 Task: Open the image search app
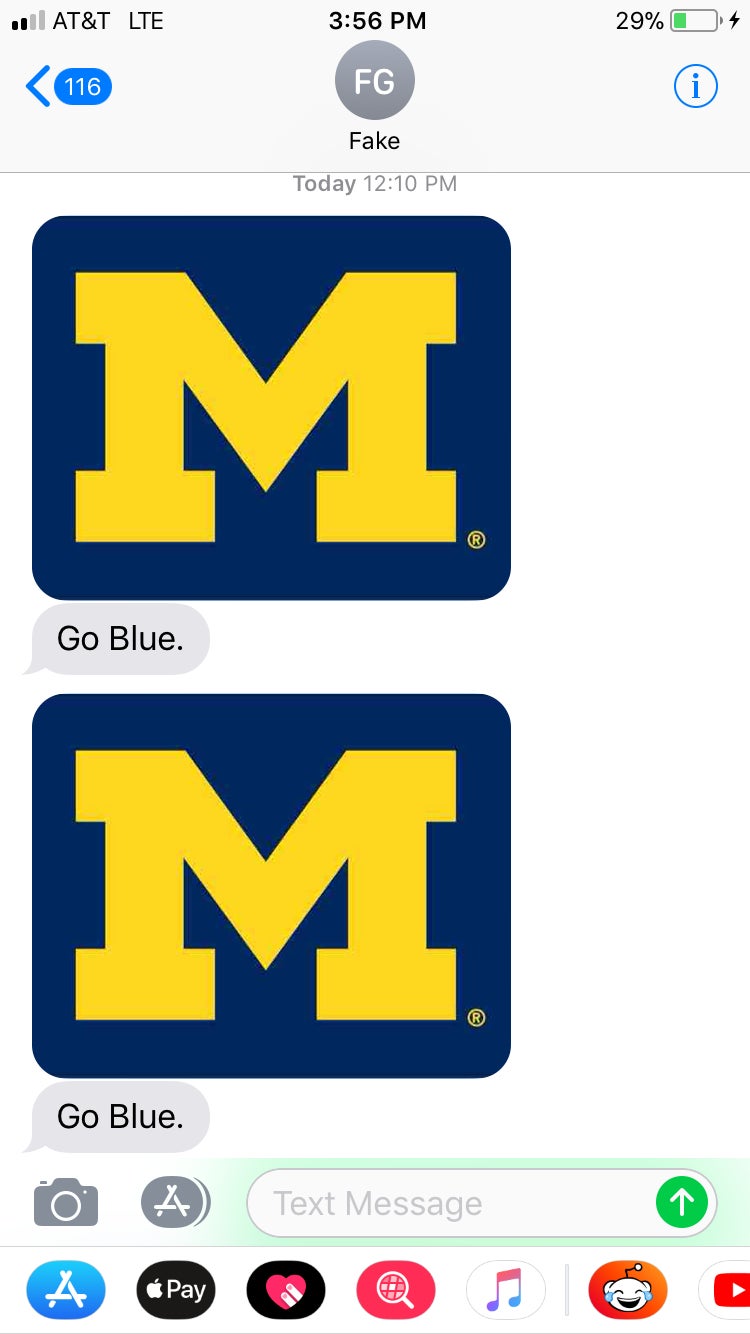pyautogui.click(x=396, y=1290)
